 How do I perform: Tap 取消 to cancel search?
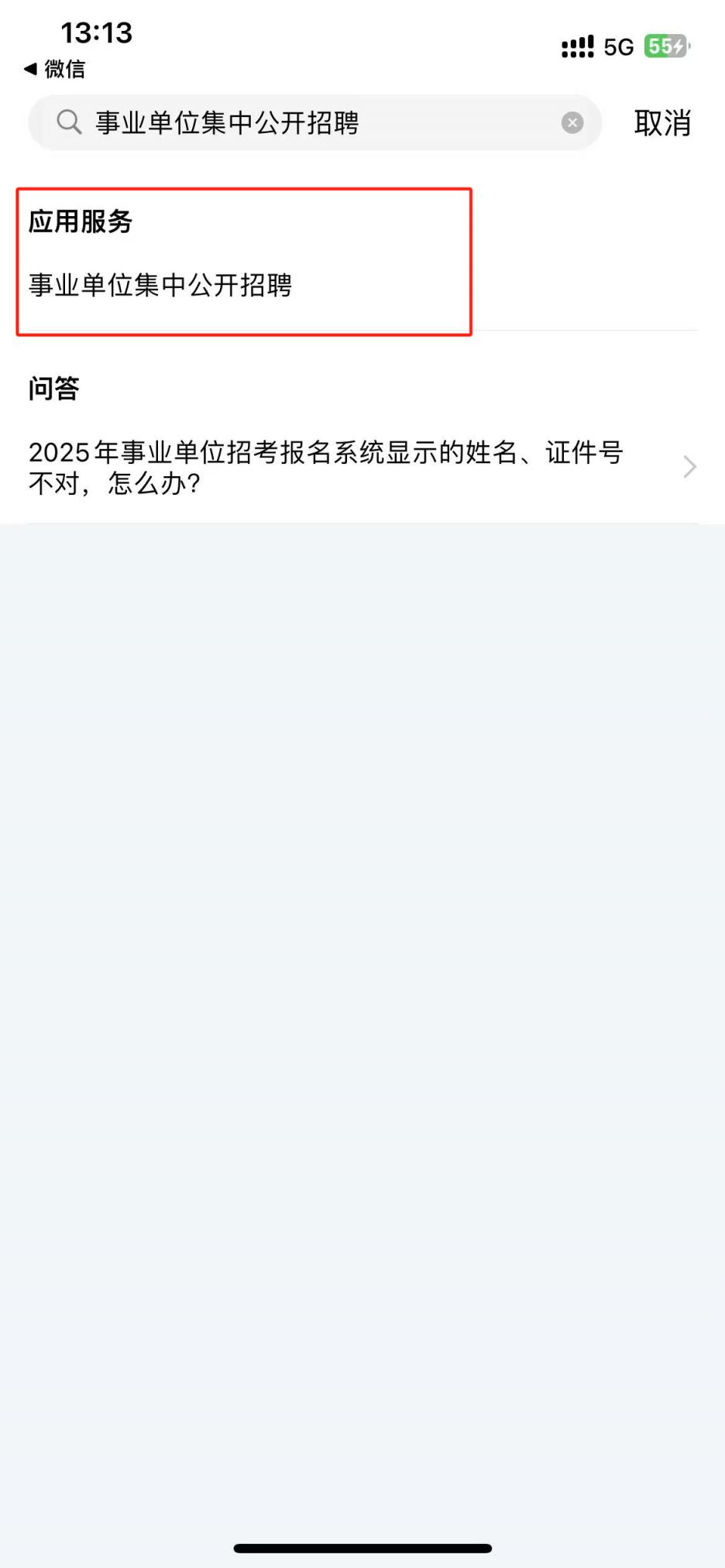coord(662,123)
